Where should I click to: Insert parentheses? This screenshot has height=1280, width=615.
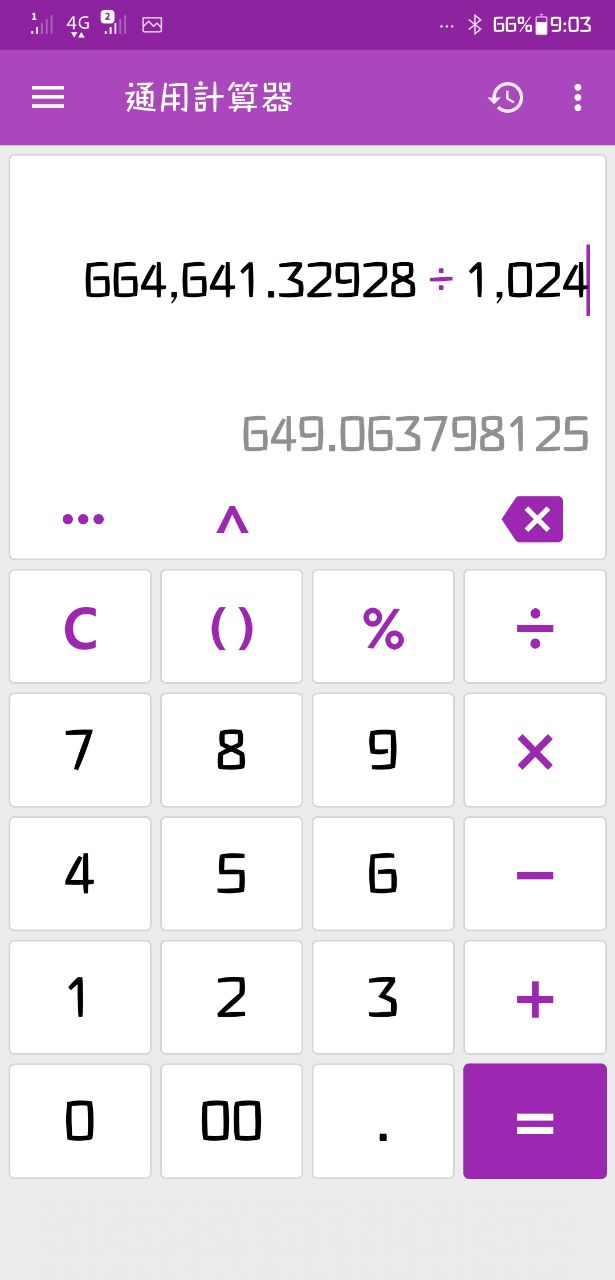click(231, 627)
